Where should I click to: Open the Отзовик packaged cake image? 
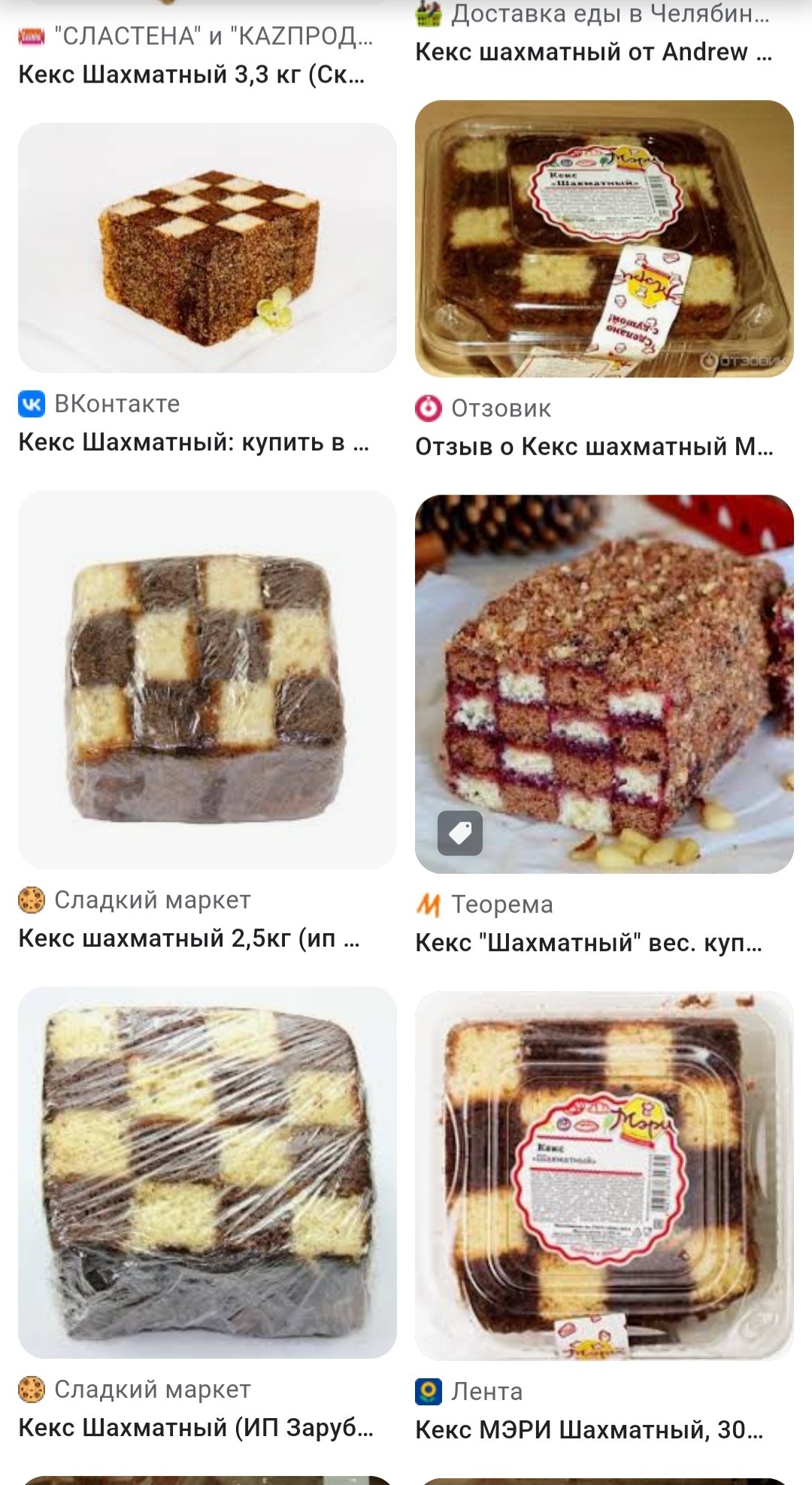tap(604, 238)
